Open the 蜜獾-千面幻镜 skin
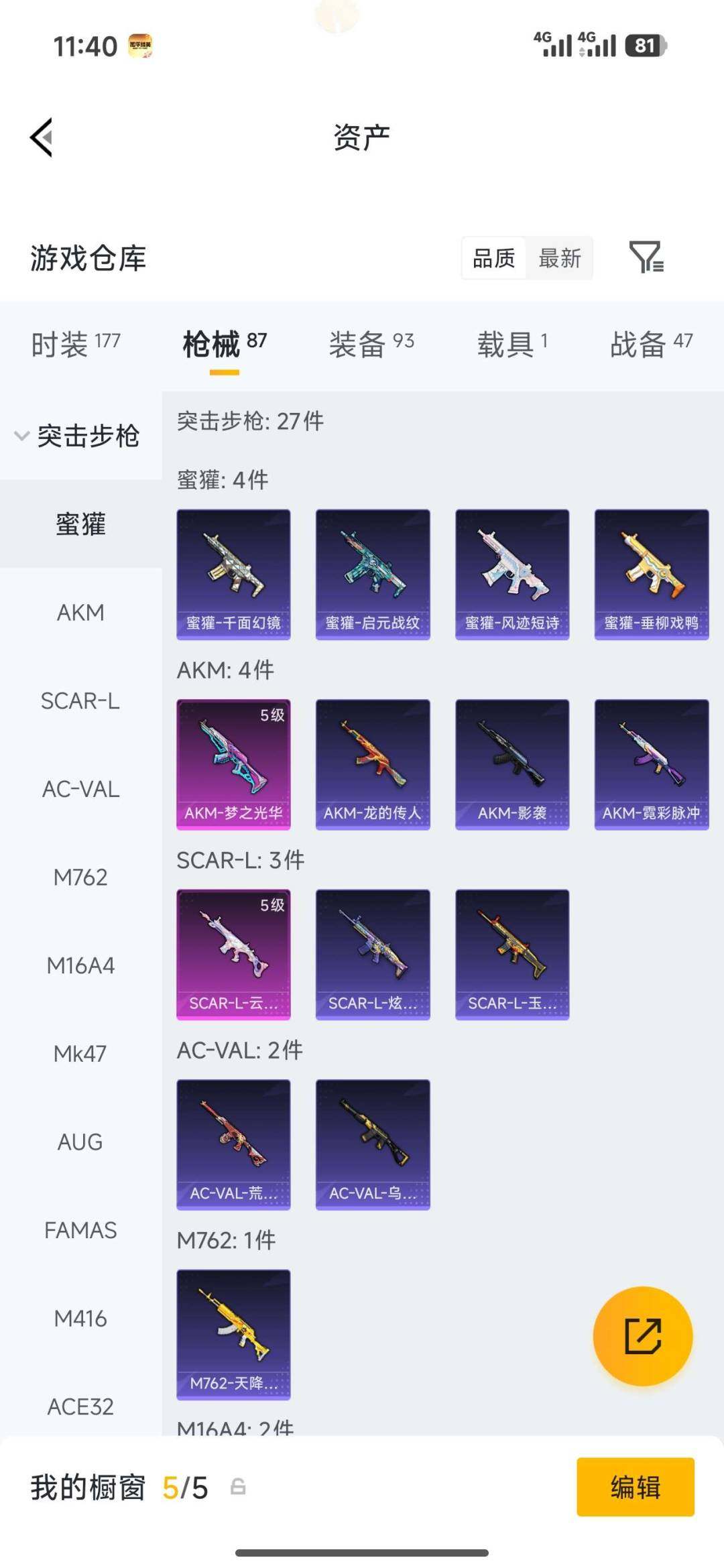 [233, 575]
